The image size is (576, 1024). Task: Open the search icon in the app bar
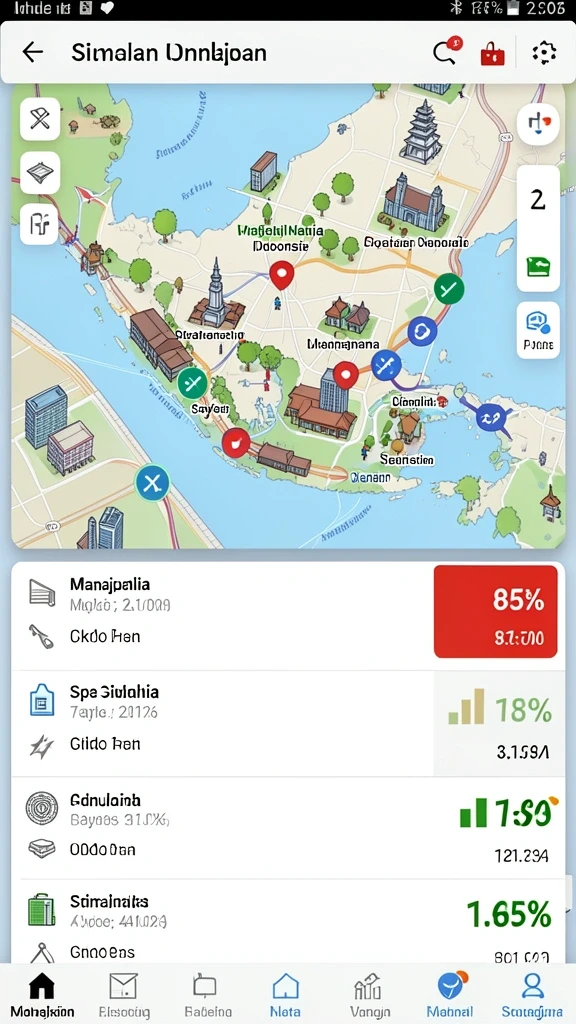point(446,52)
